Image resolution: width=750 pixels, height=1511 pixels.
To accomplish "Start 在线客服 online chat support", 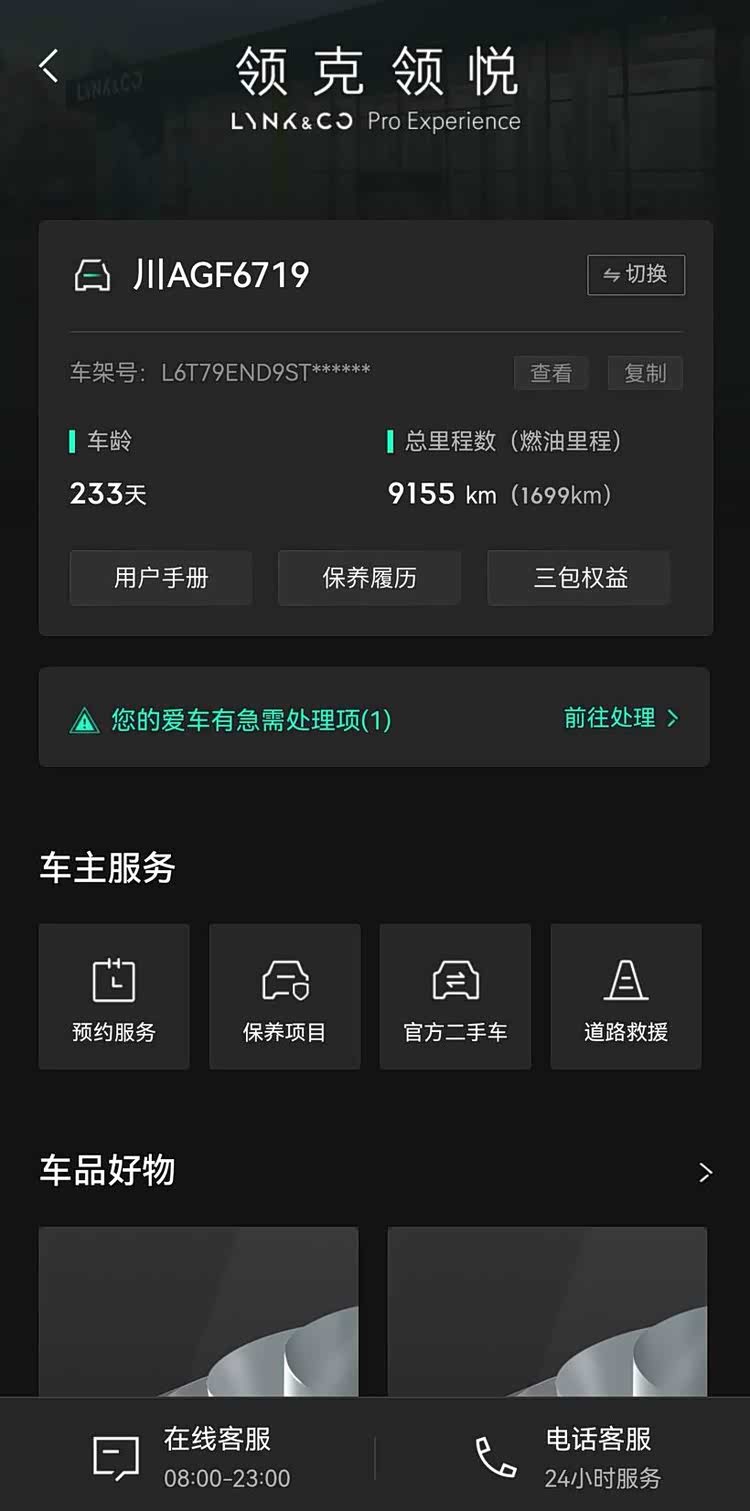I will 190,1457.
